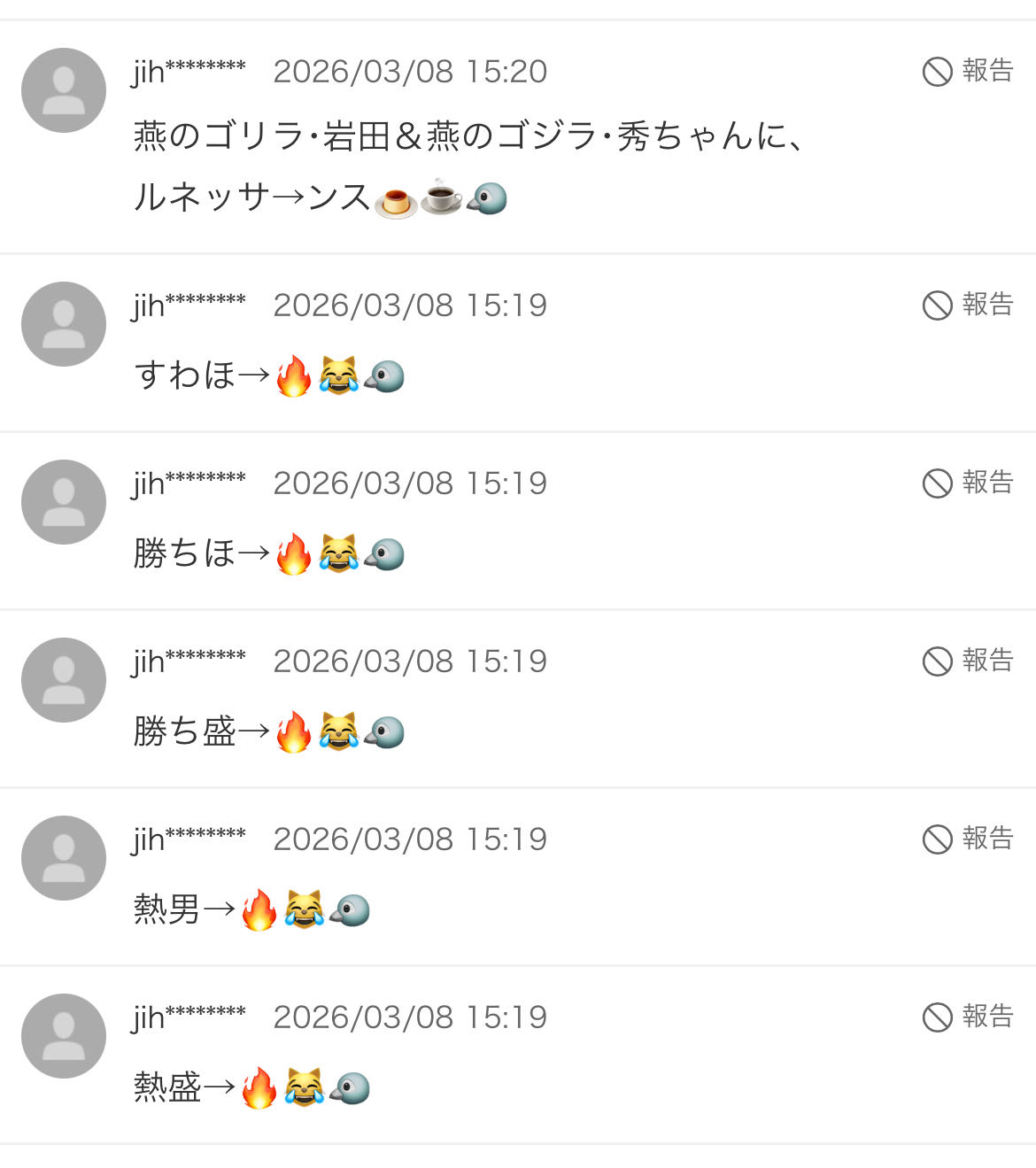Report the 勝ちほ comment
The width and height of the screenshot is (1036, 1168).
[968, 483]
